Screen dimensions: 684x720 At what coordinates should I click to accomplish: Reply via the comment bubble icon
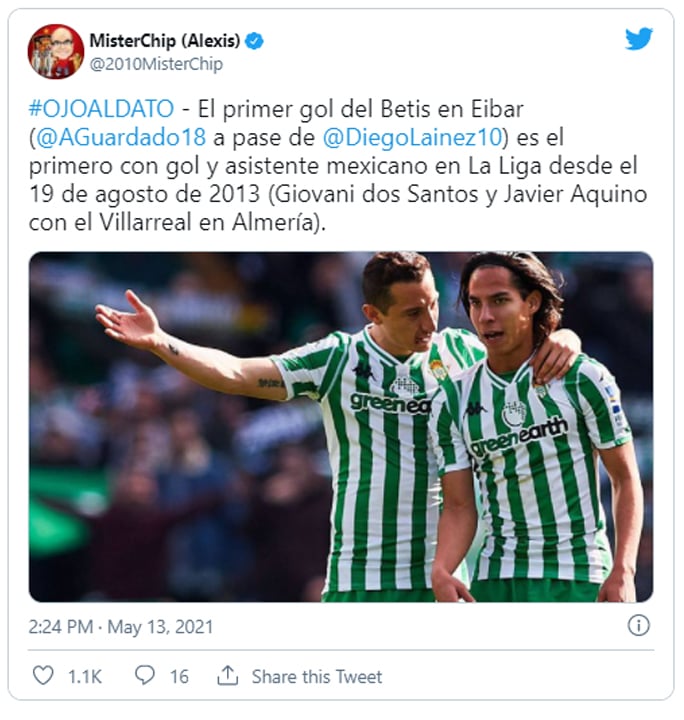click(146, 676)
